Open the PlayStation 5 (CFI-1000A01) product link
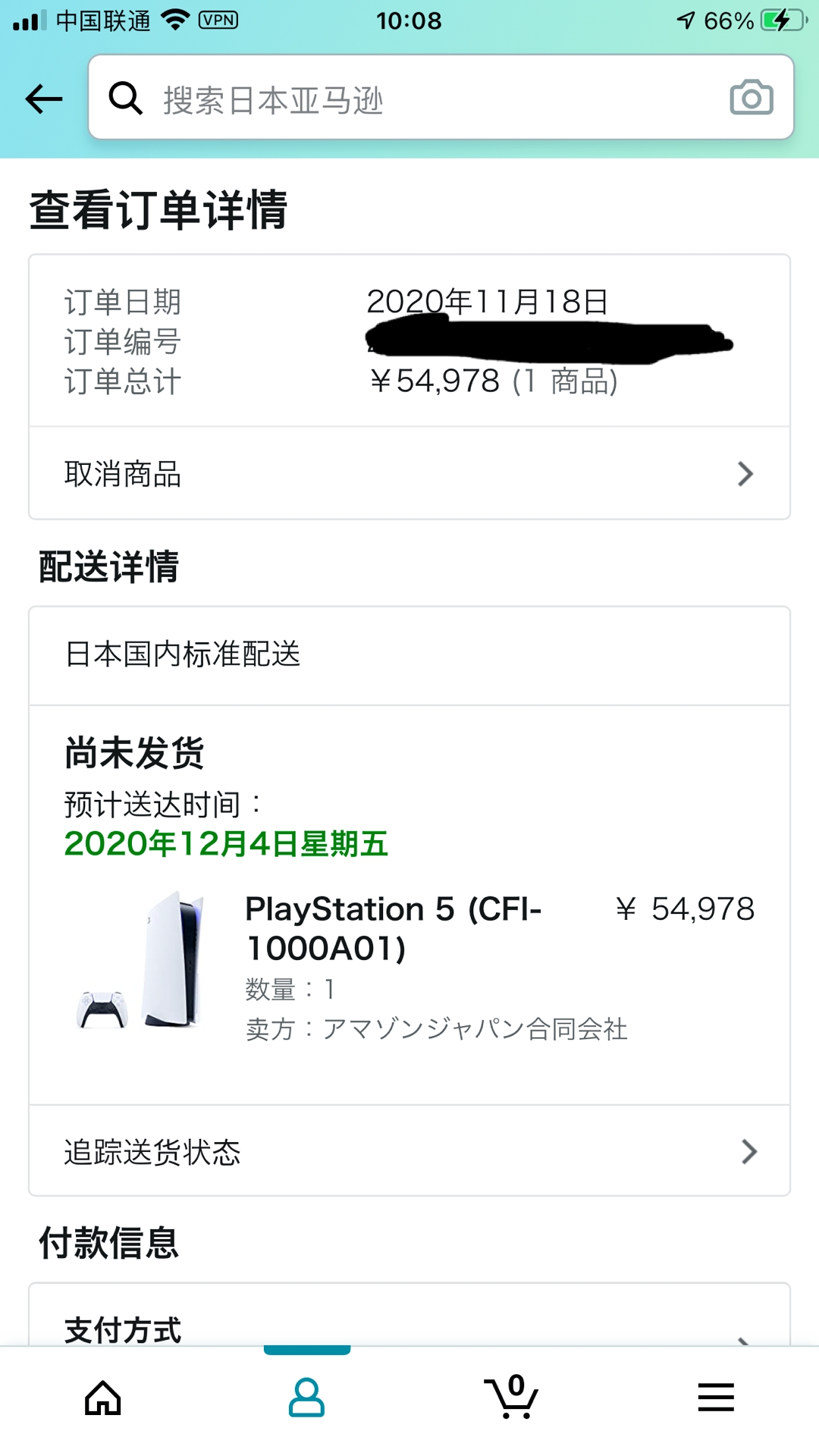The height and width of the screenshot is (1456, 819). coord(393,928)
